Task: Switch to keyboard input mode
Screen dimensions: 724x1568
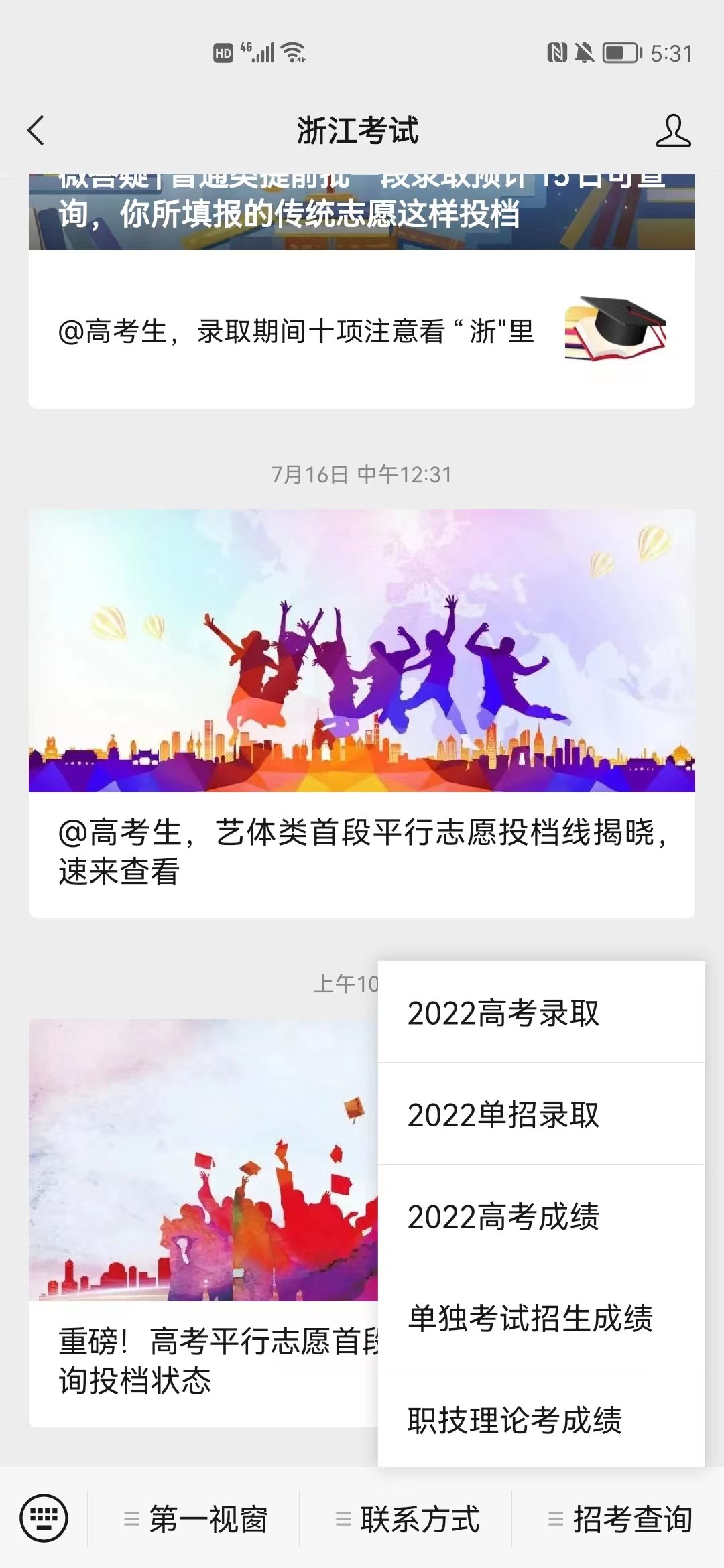Action: [x=44, y=1518]
